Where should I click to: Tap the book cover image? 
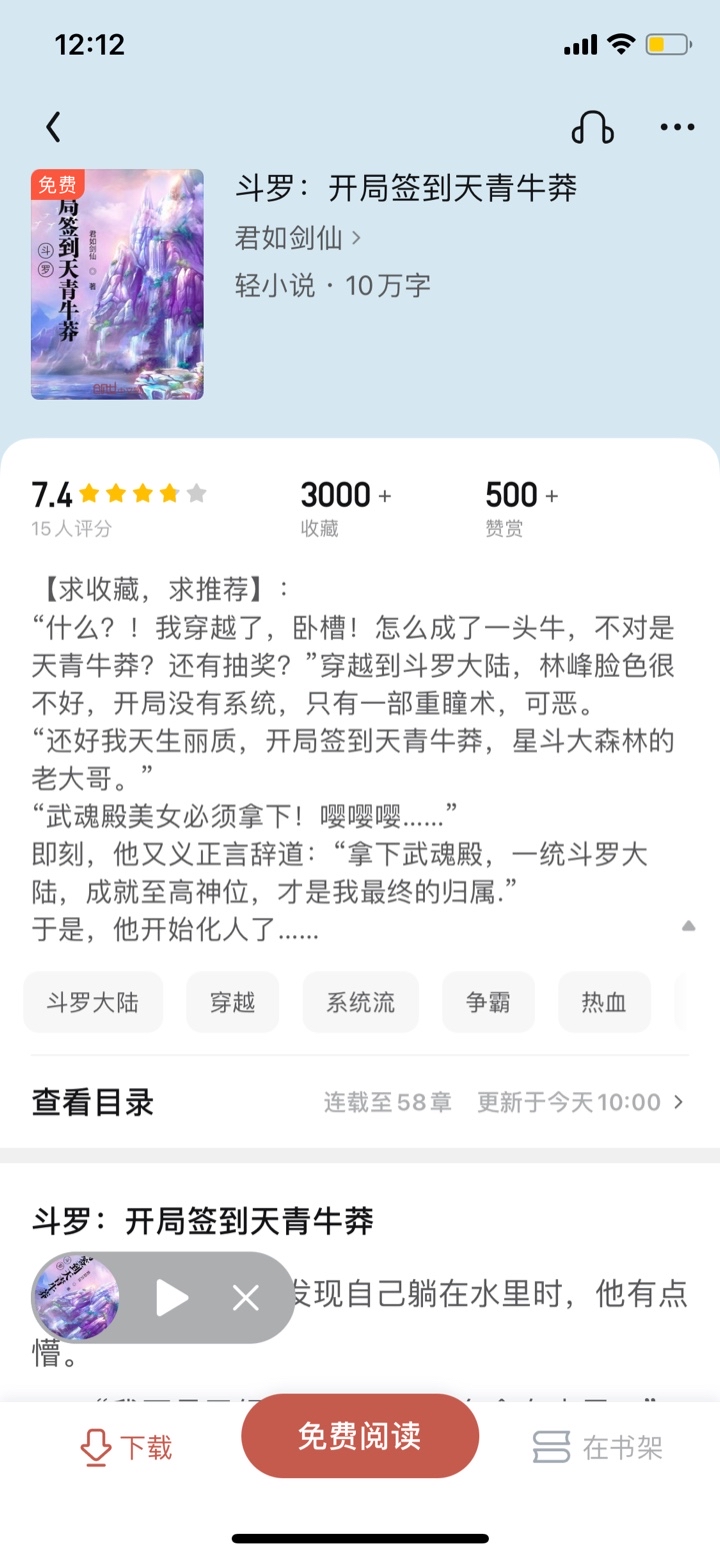click(x=117, y=284)
